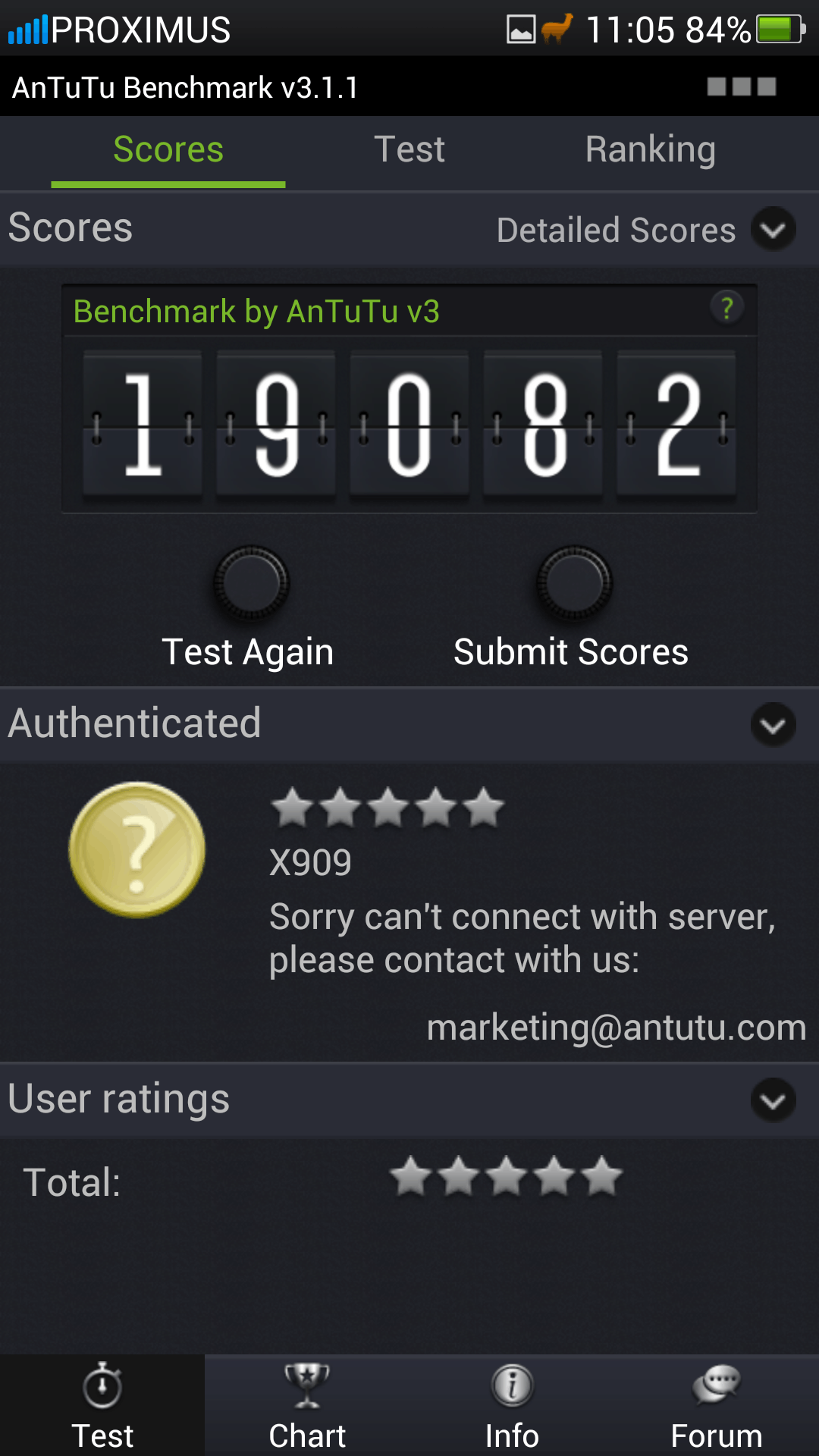Select the Scores top tab
Screen dimensions: 819x1456
168,150
